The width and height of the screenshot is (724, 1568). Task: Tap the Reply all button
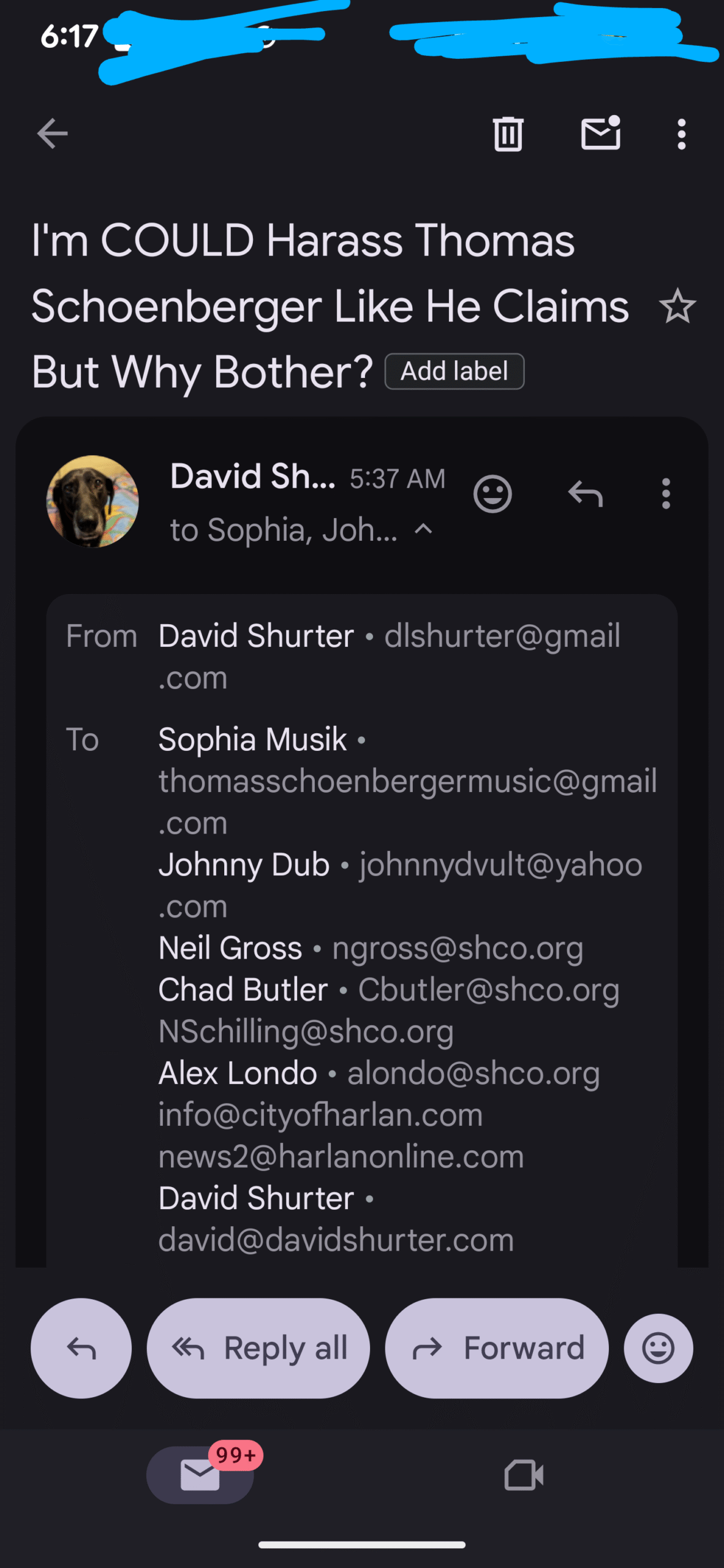(x=258, y=1348)
